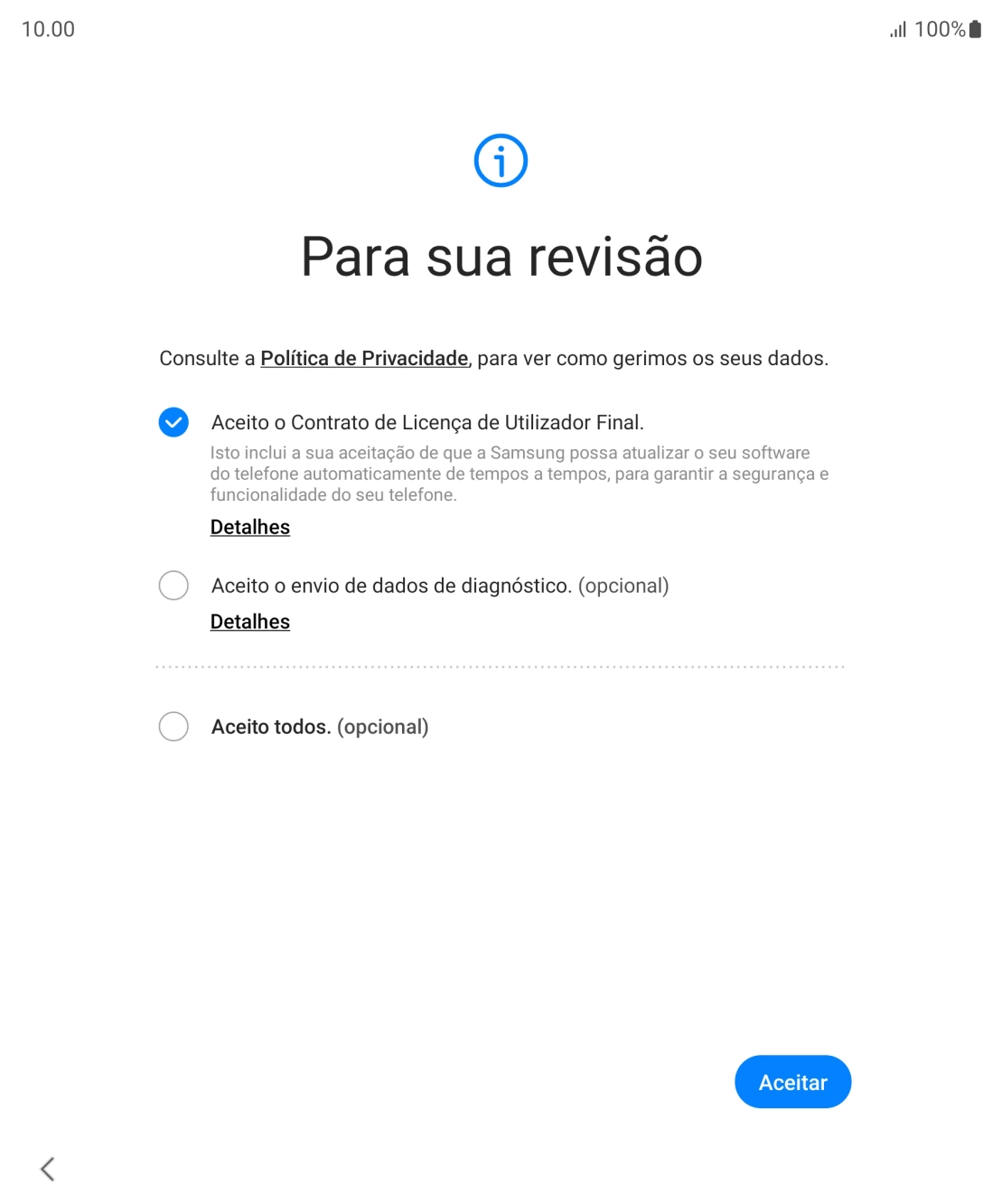Viewport: 1002px width, 1204px height.
Task: Tap the Aceitar button
Action: 792,1082
